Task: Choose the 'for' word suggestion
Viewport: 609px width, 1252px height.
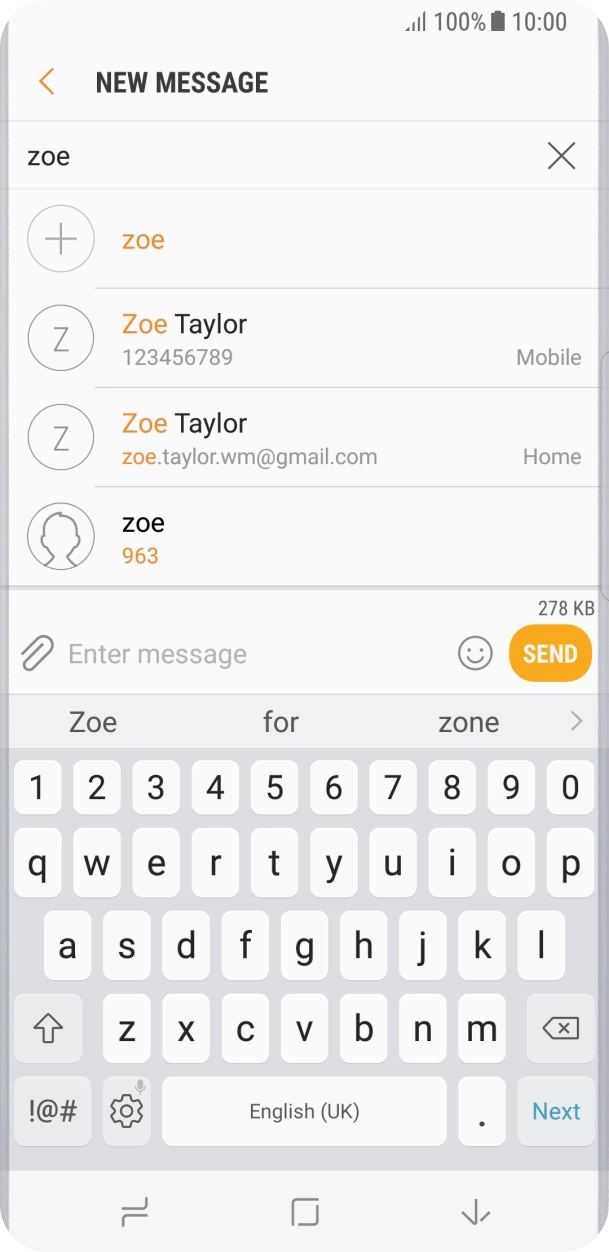Action: [x=281, y=722]
